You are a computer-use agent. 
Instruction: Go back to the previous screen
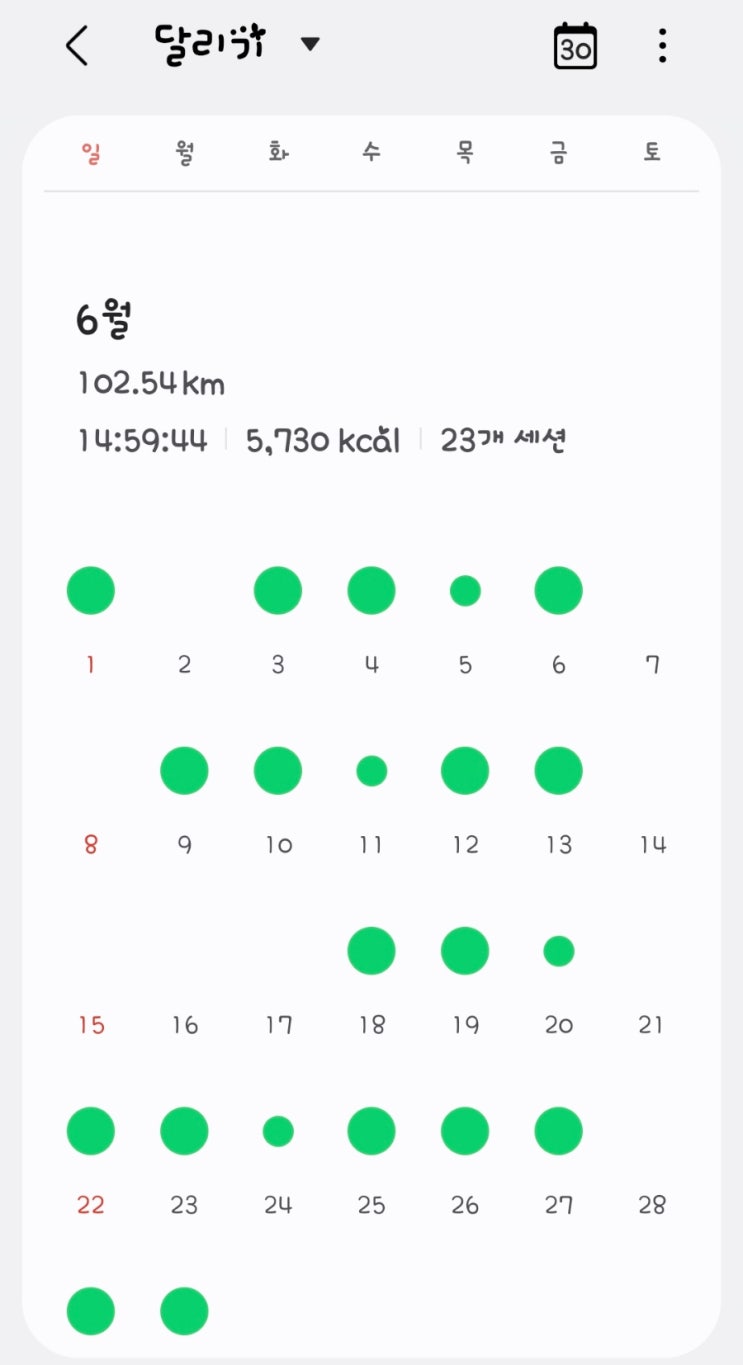tap(77, 46)
